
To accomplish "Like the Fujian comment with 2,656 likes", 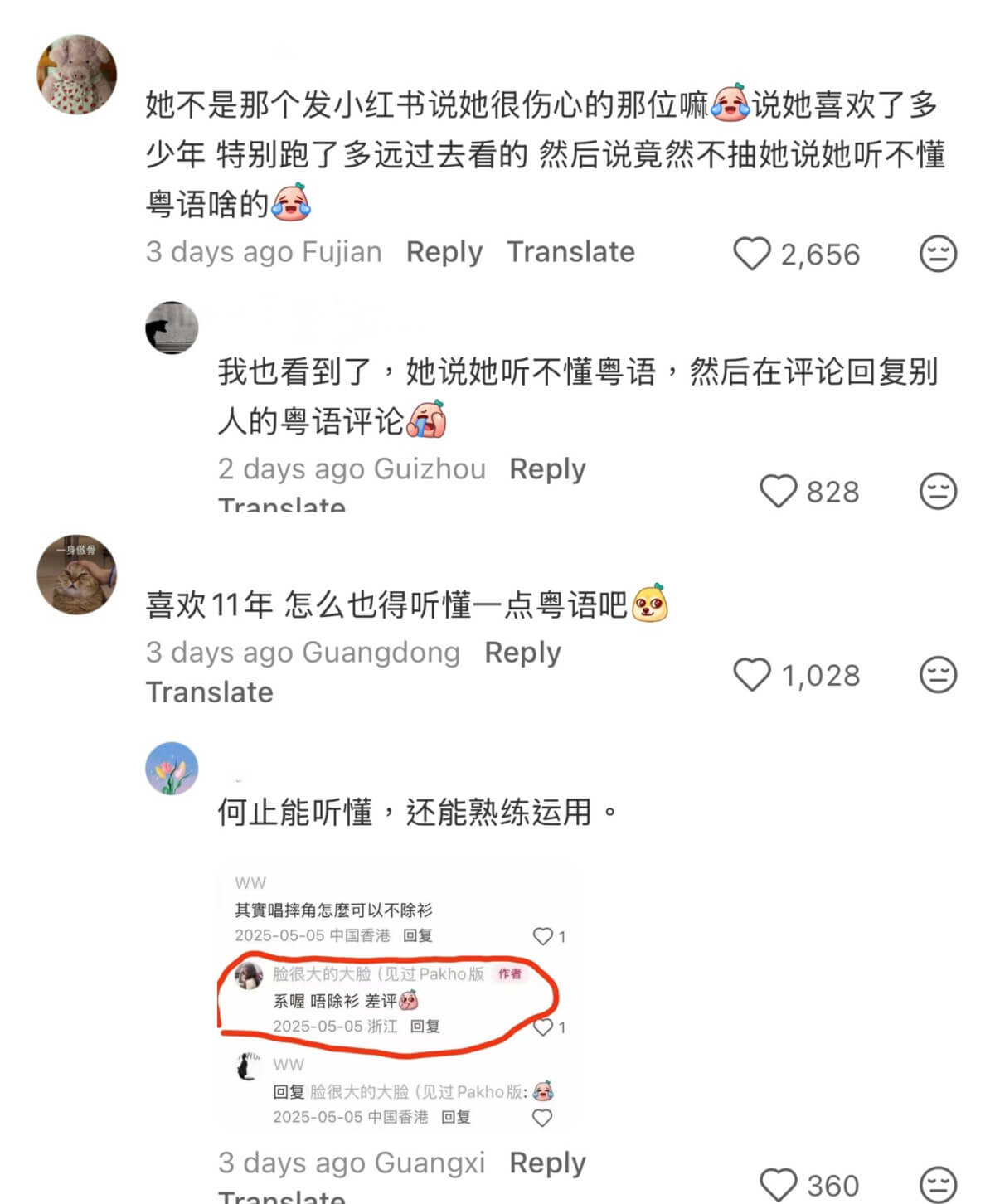I will point(752,254).
